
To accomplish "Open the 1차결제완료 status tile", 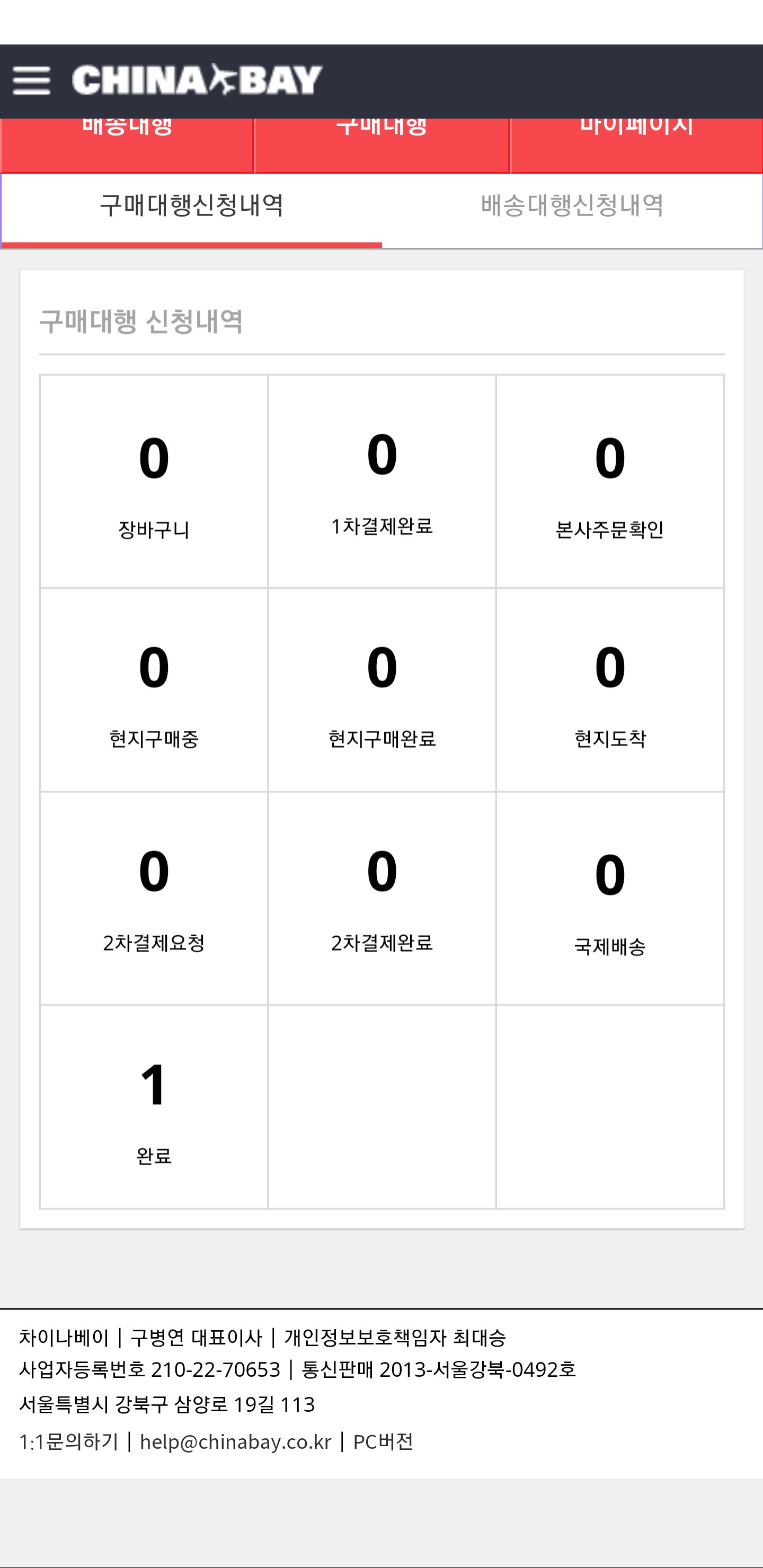I will [x=382, y=481].
